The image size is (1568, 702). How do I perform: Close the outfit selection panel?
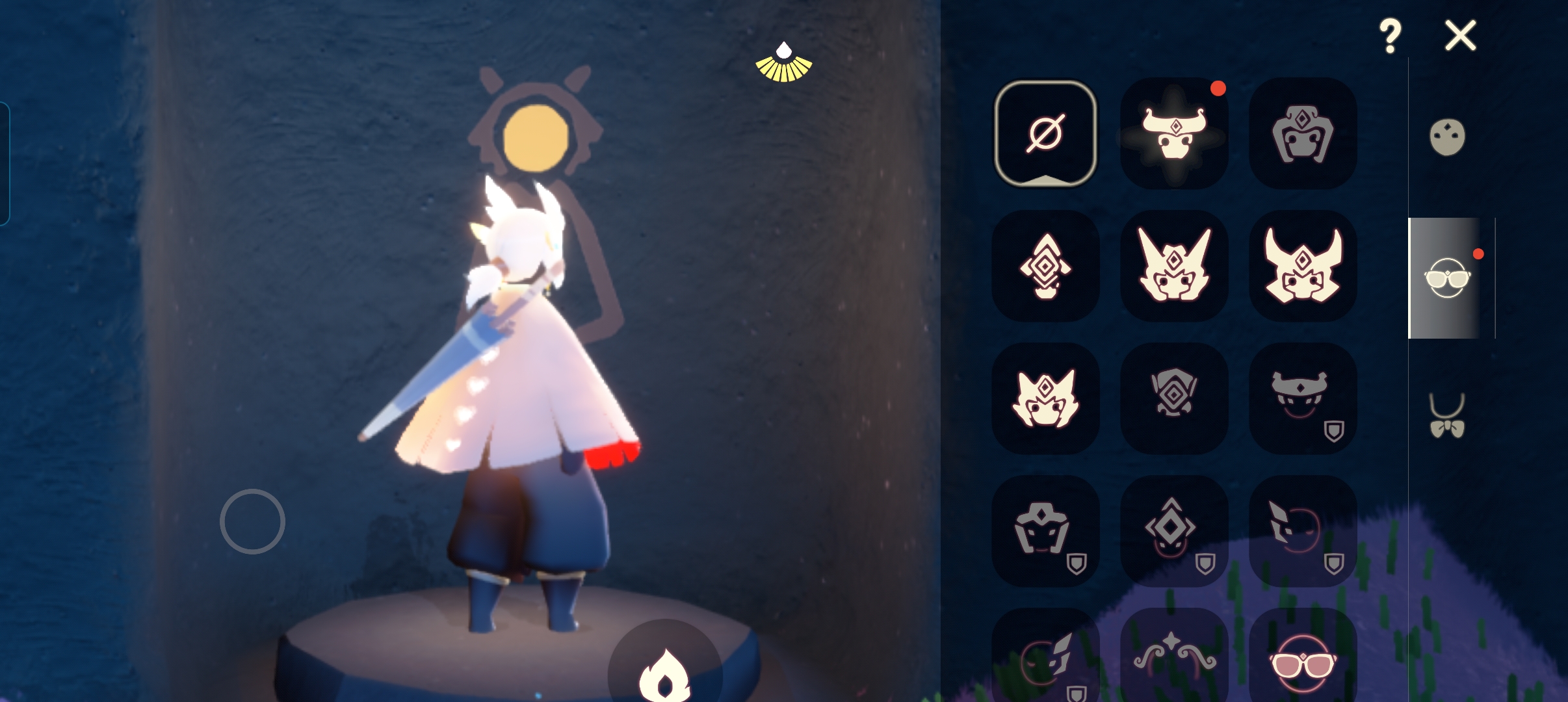(1460, 35)
